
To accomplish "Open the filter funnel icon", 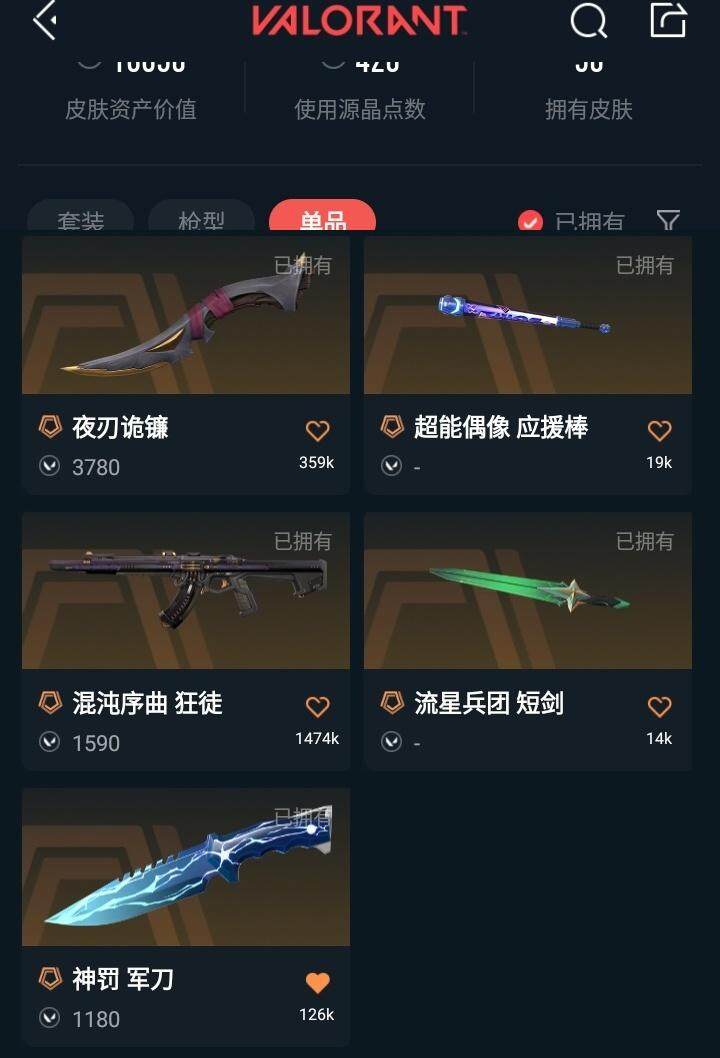I will [x=668, y=220].
